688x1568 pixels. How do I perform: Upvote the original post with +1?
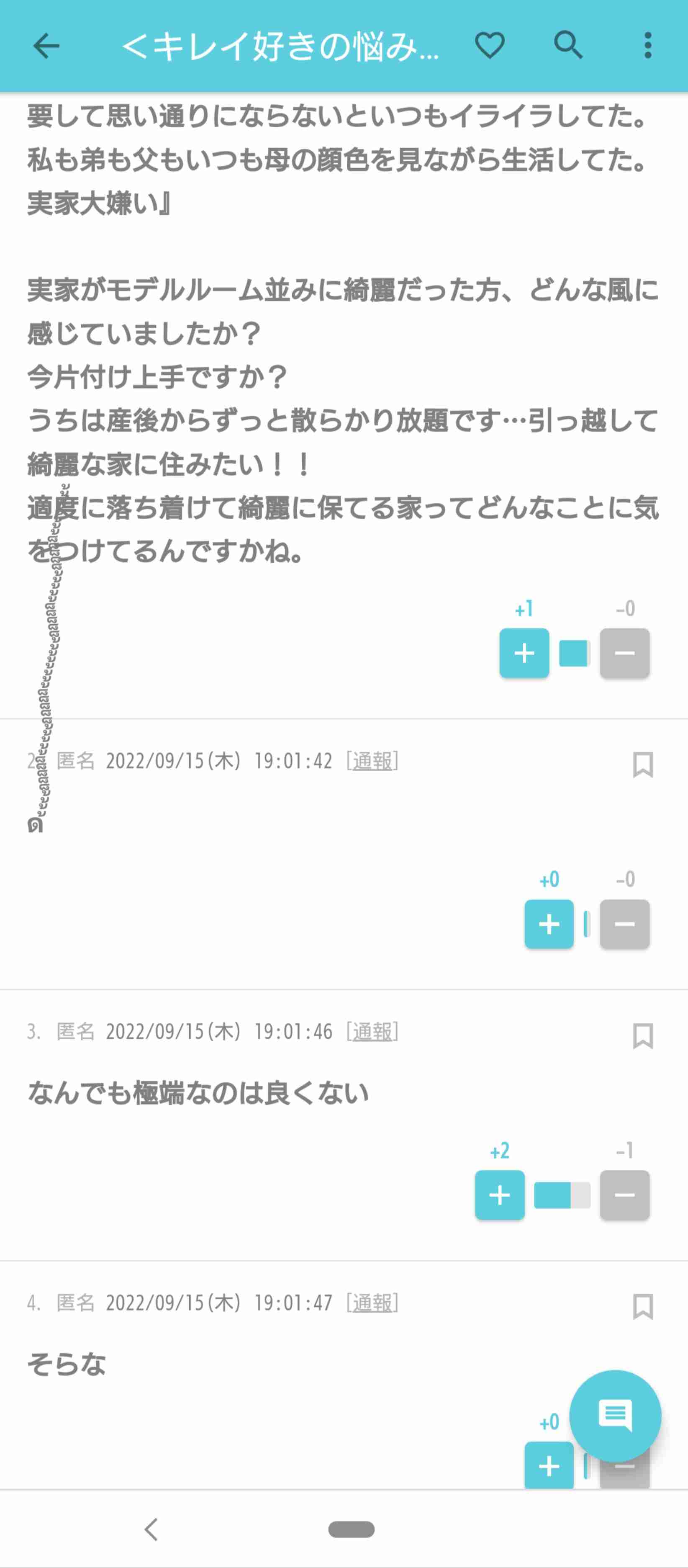[x=524, y=653]
